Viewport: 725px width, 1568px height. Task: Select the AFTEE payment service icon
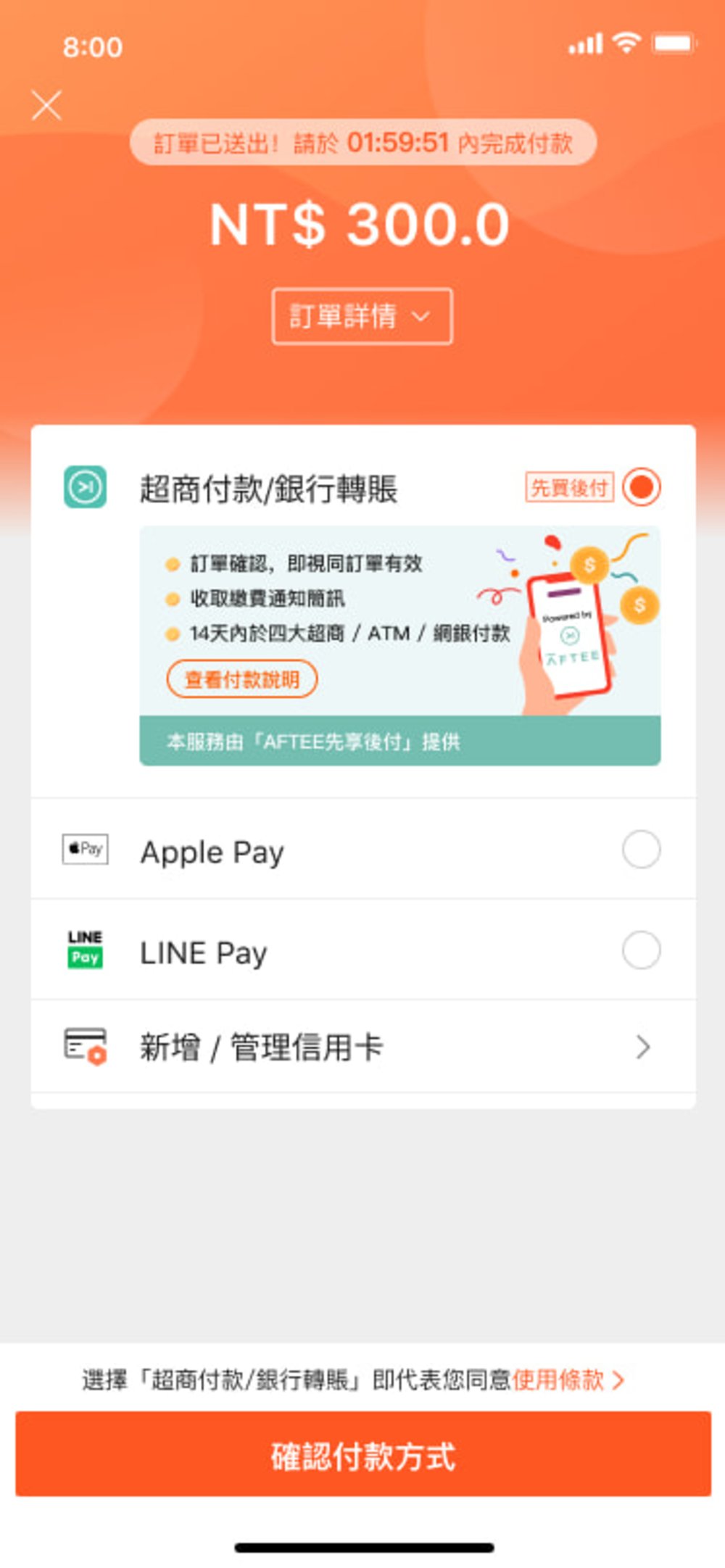(x=86, y=487)
